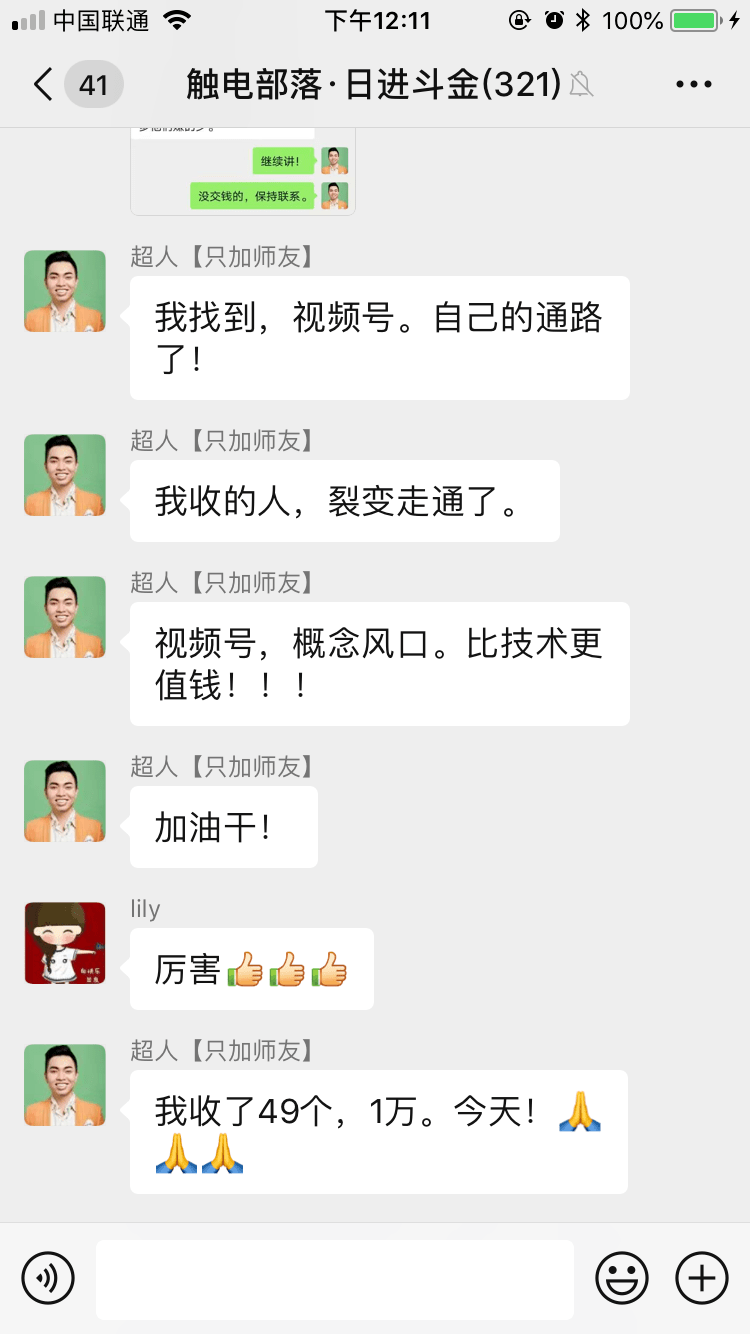
Task: Tap the voice input icon beside the text box
Action: point(48,1278)
